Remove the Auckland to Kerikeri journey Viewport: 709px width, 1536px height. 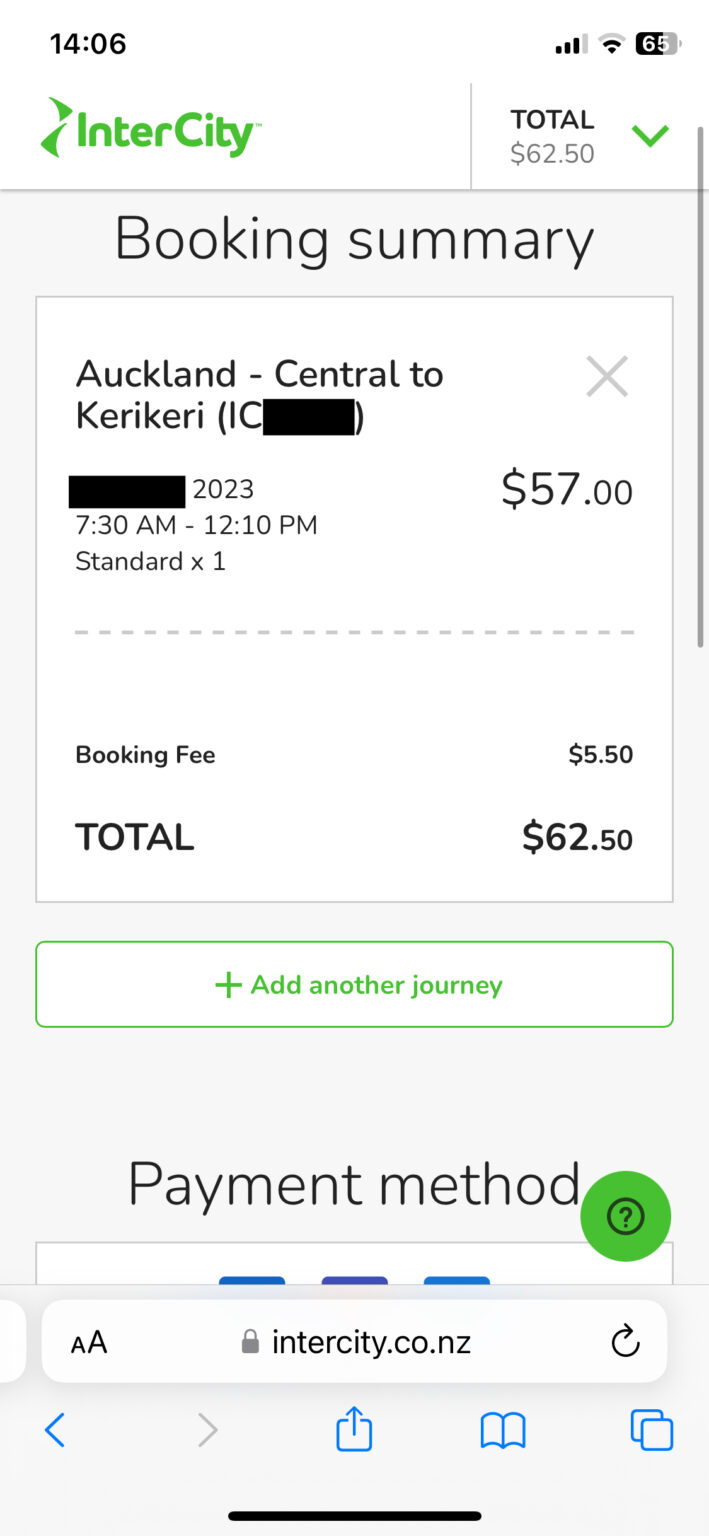coord(607,377)
